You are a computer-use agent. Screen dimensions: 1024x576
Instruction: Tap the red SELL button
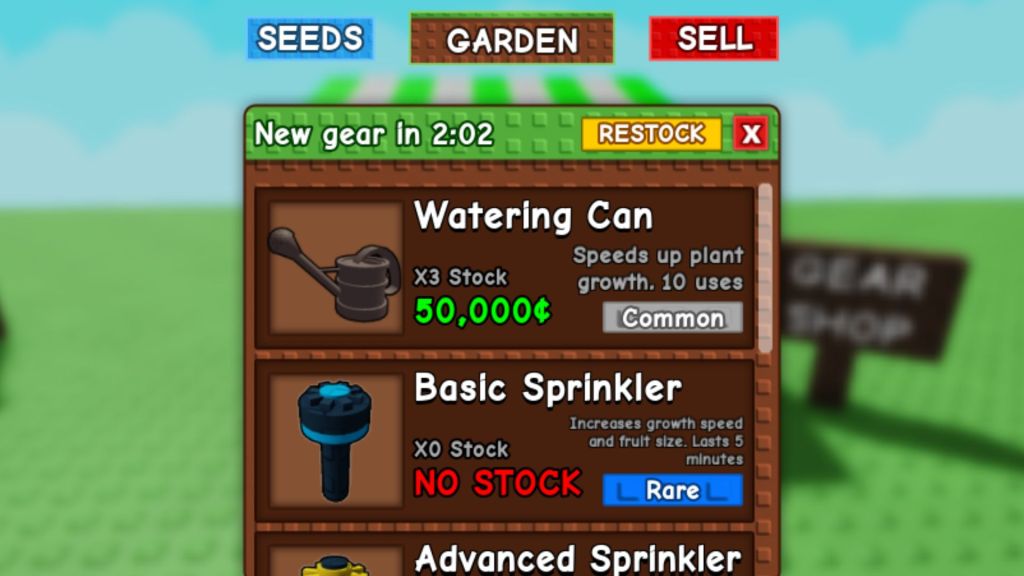coord(714,39)
